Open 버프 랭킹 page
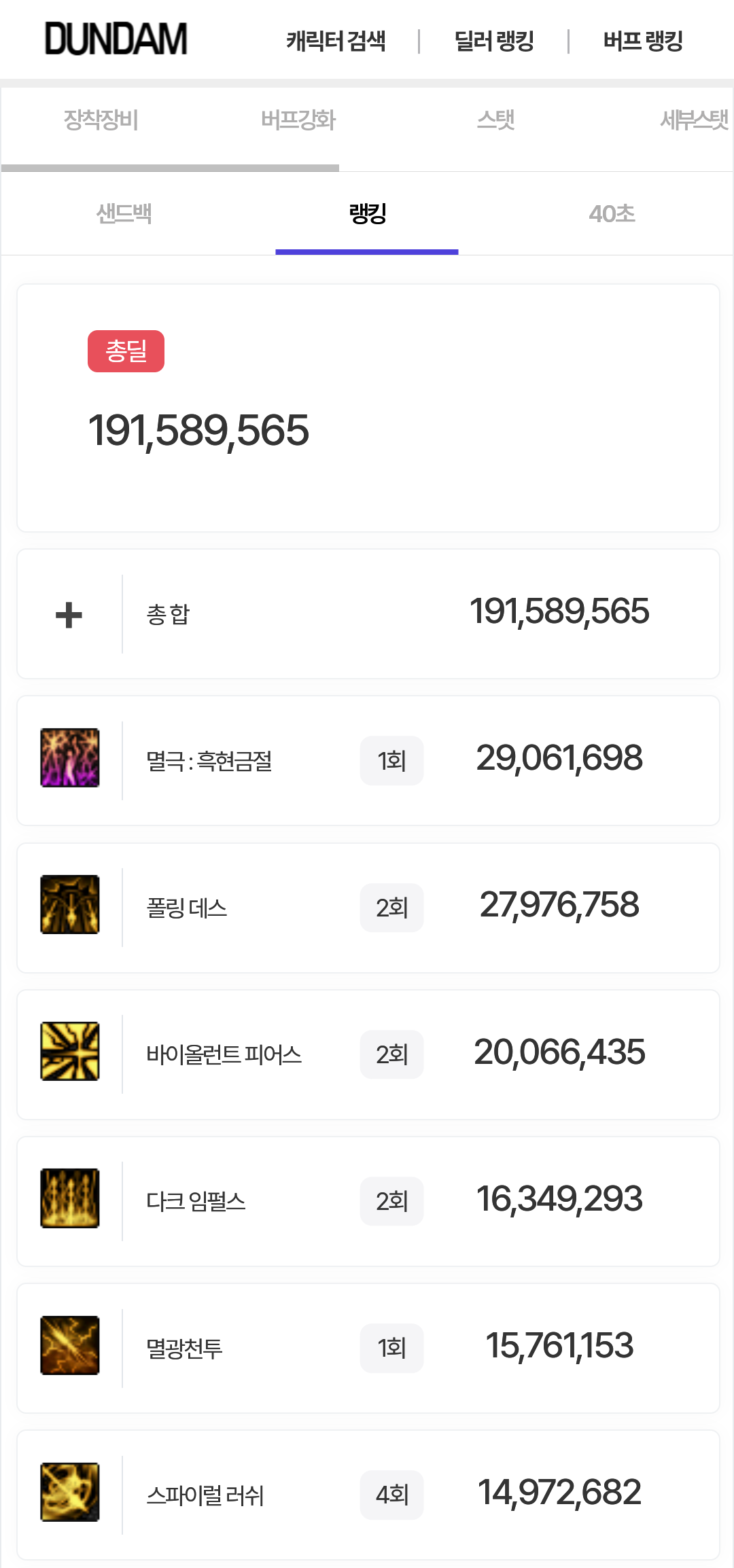This screenshot has width=734, height=1568. [x=643, y=41]
